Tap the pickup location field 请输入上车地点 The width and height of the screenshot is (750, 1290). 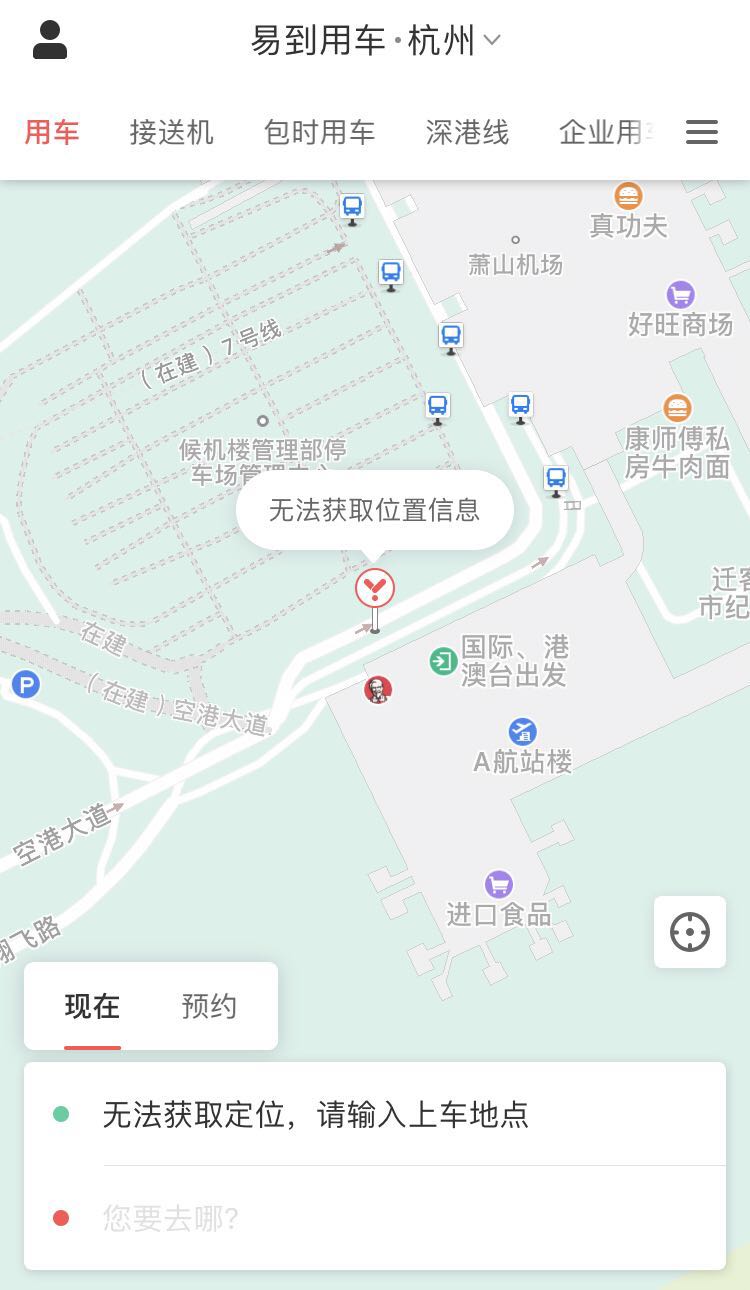375,1114
